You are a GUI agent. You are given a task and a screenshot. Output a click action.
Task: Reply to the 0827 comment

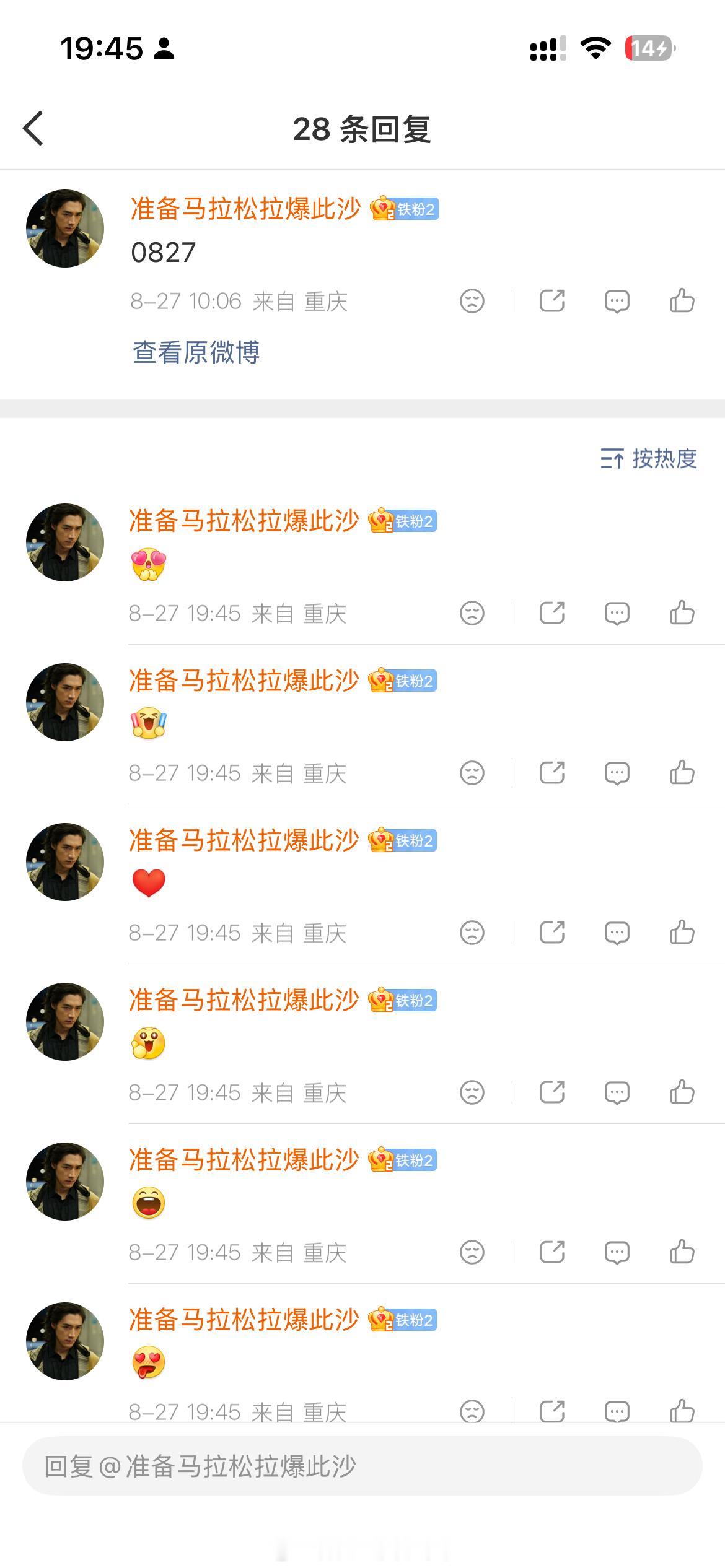pos(617,302)
